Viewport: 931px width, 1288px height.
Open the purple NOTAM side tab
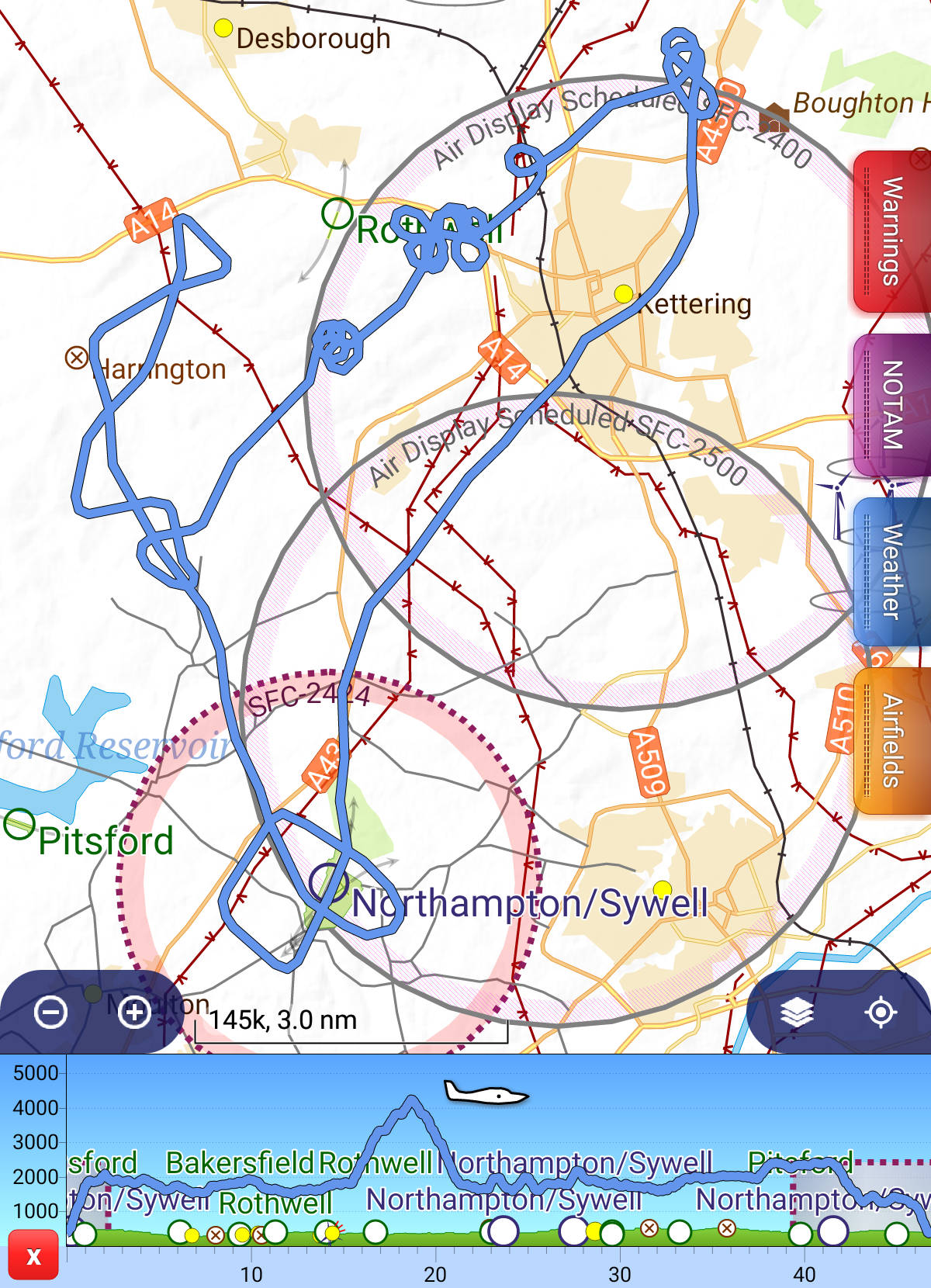pos(892,404)
